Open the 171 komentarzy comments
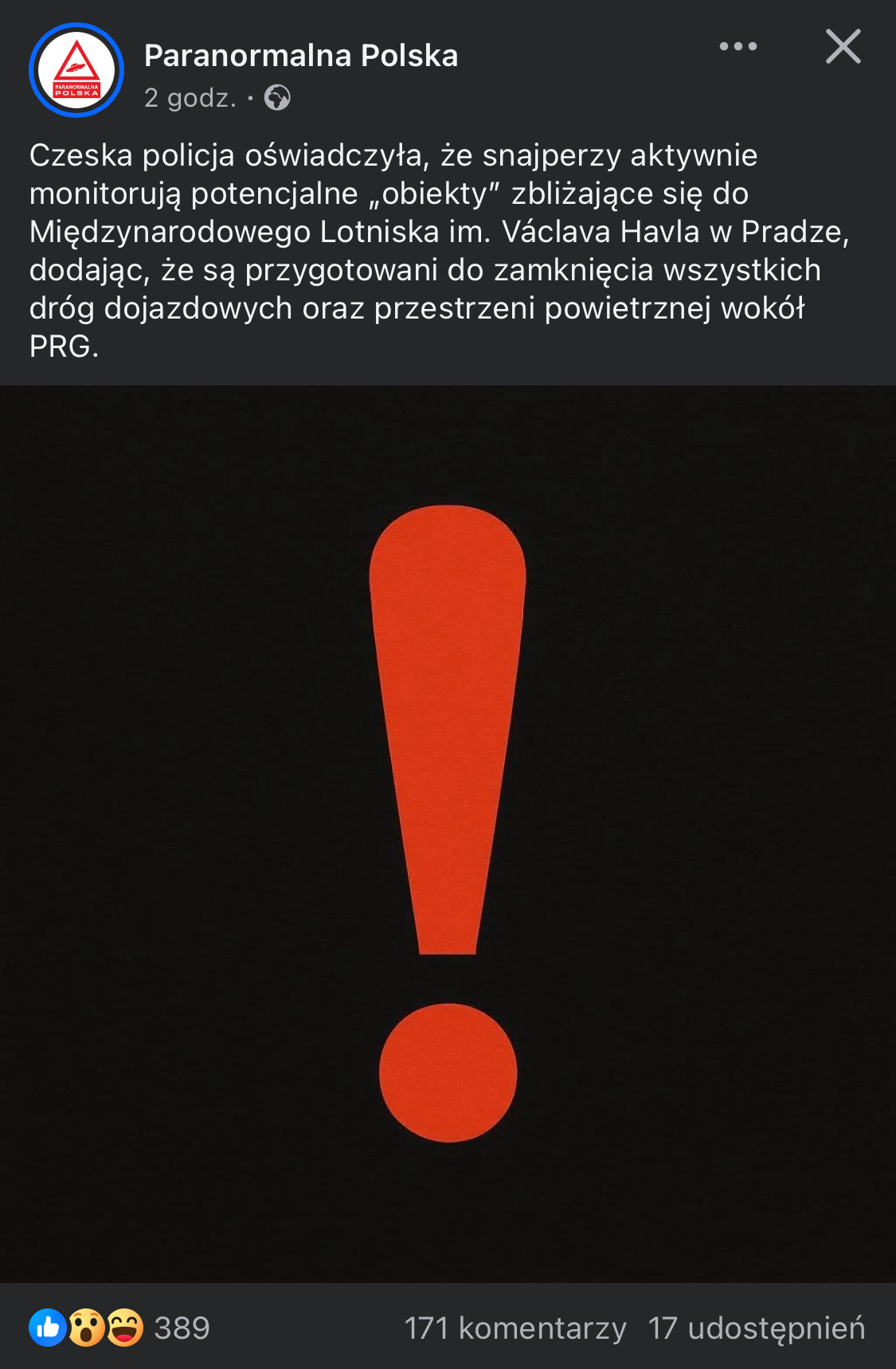This screenshot has height=1369, width=896. (515, 1328)
